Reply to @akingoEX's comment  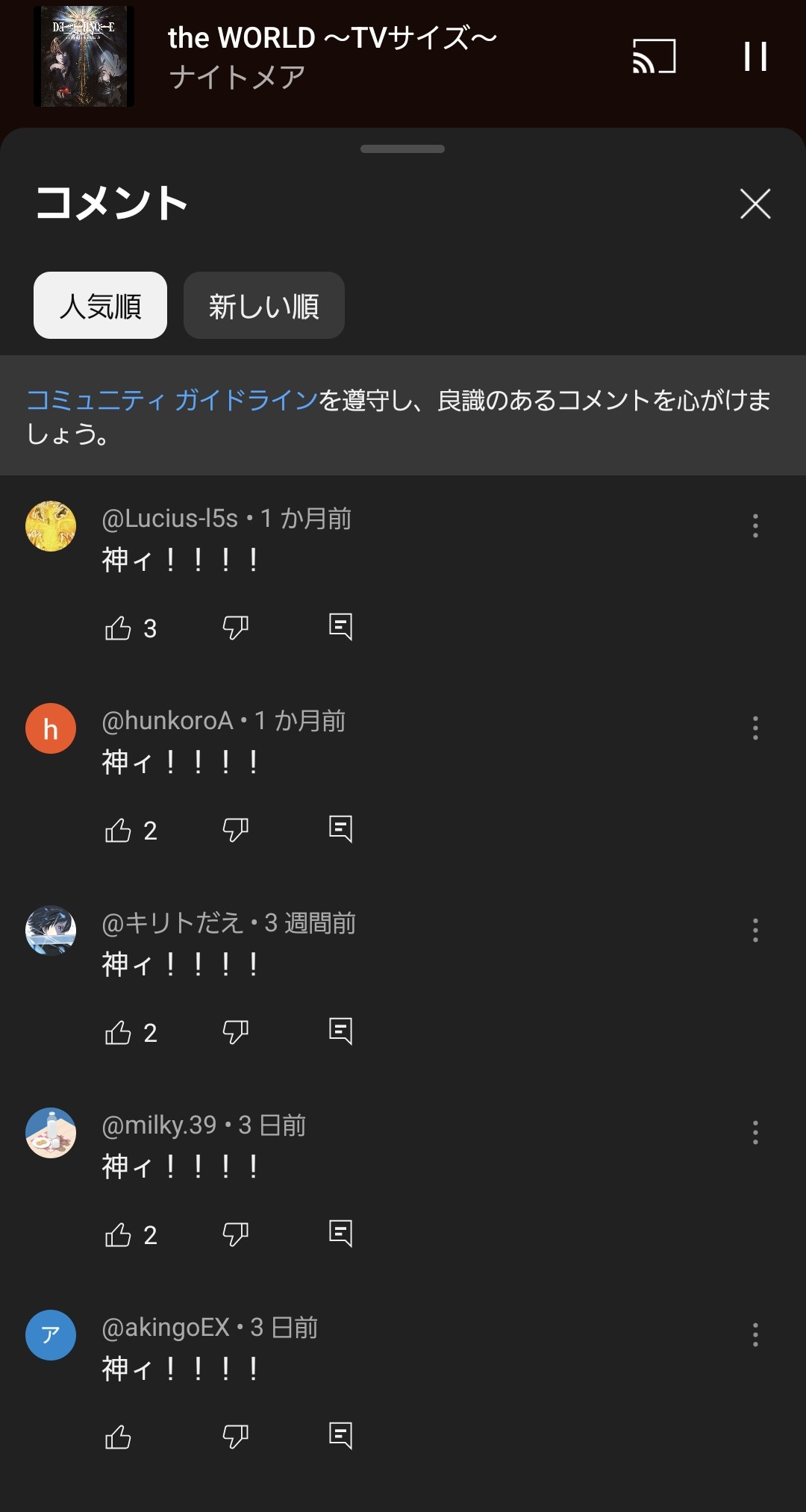(x=340, y=1436)
